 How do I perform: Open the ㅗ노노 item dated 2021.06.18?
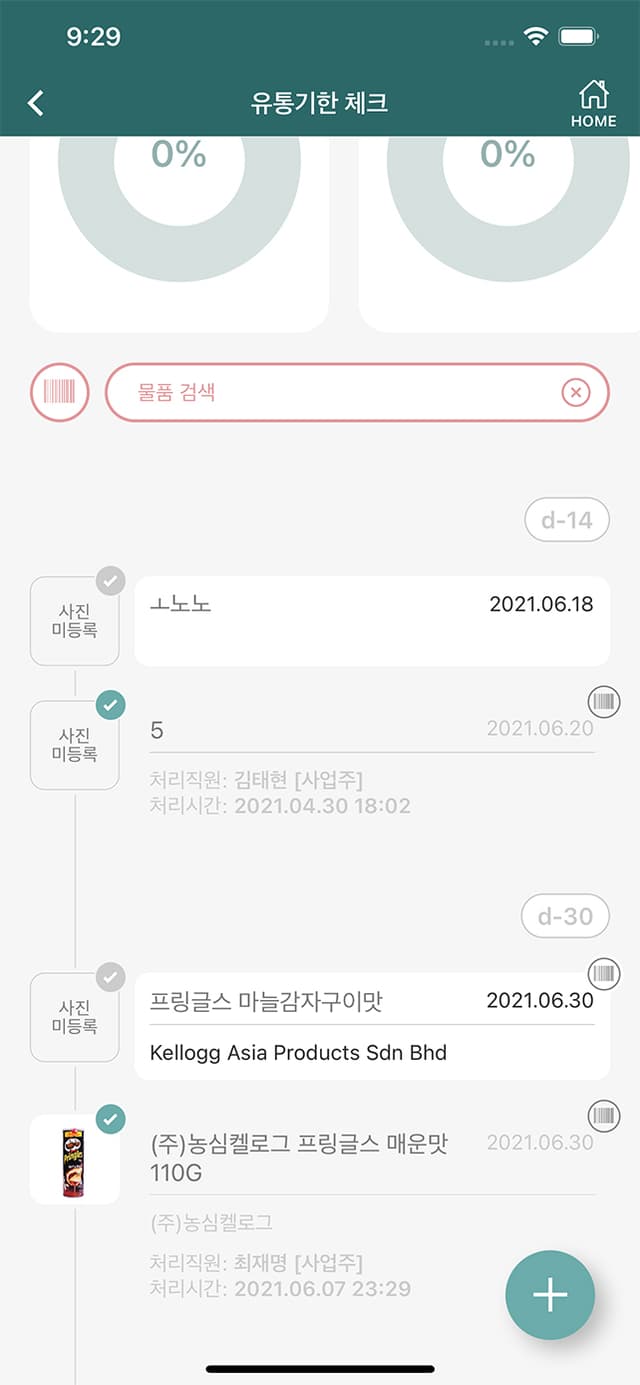coord(372,621)
